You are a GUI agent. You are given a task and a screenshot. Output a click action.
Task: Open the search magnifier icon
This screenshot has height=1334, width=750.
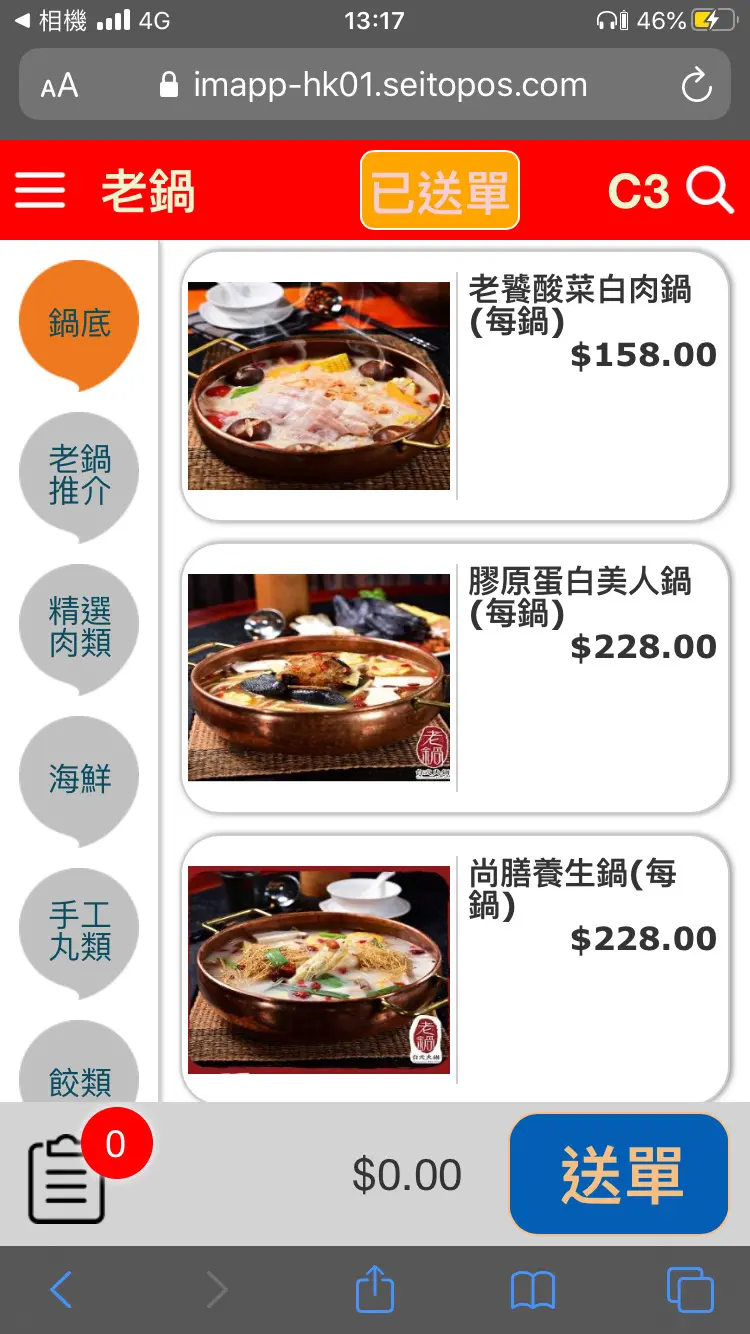click(x=709, y=190)
